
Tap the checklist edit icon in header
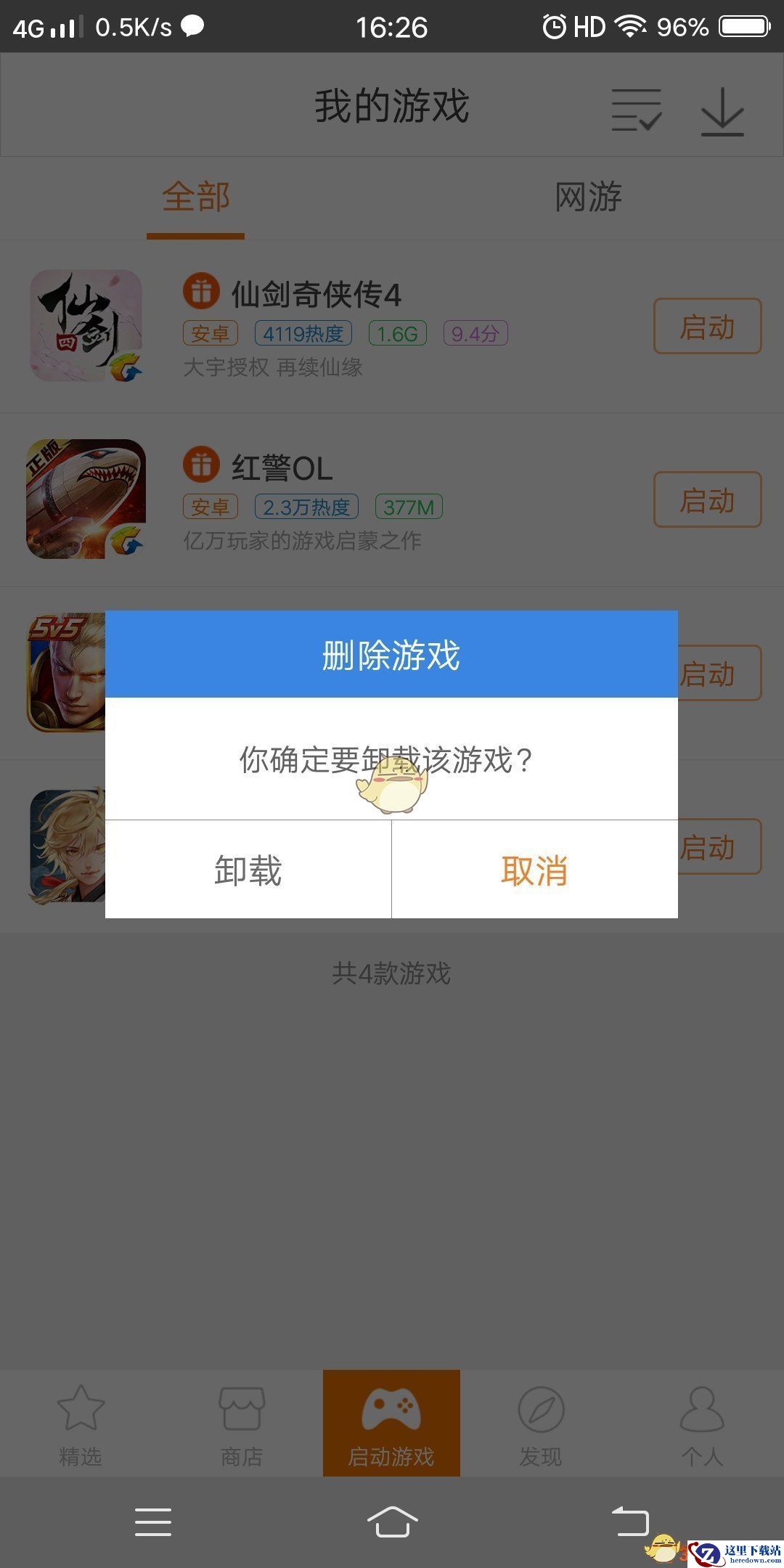coord(636,110)
